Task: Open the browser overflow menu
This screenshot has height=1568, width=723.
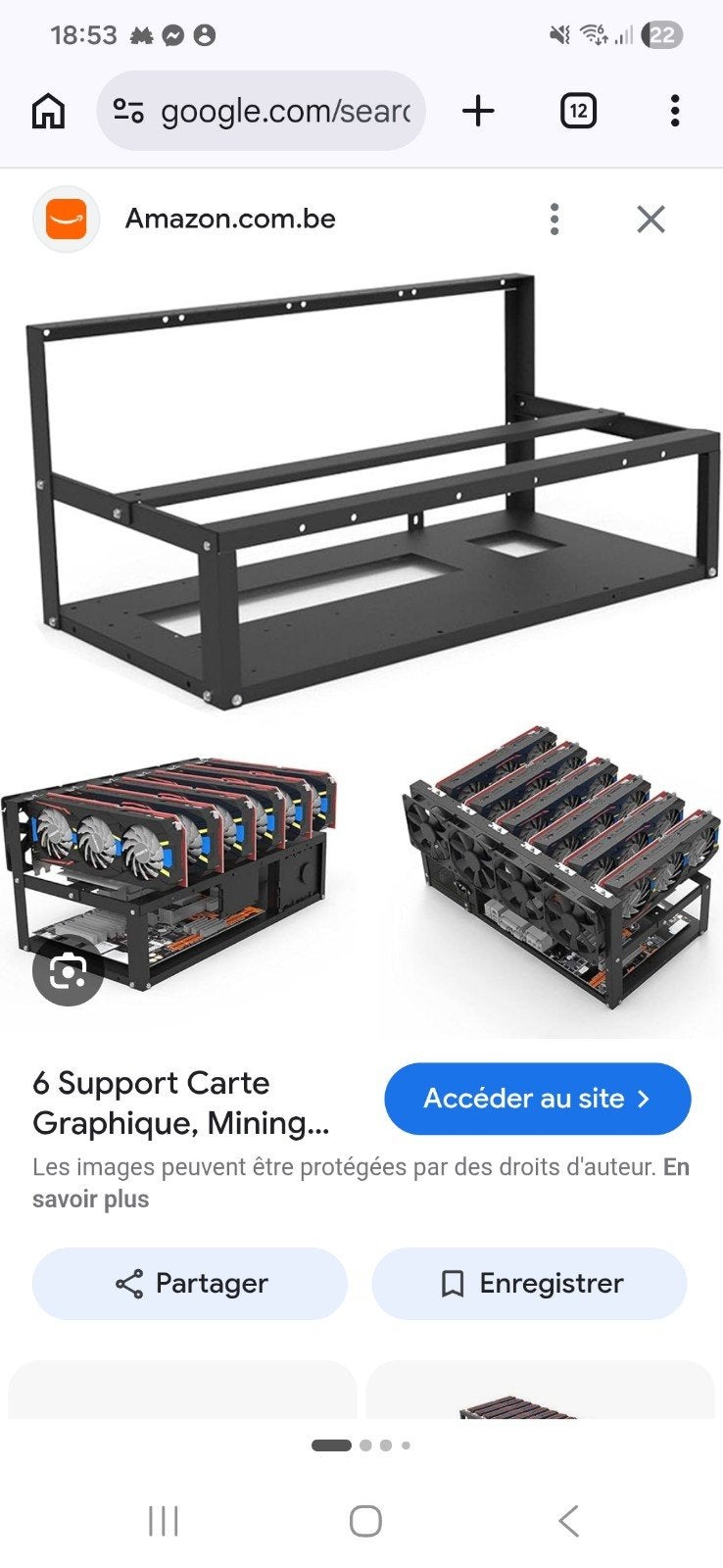Action: 675,111
